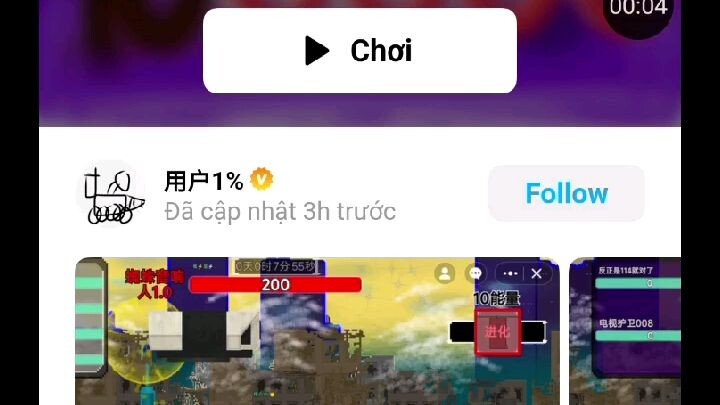Viewport: 720px width, 405px height.
Task: Open the first game screenshot preview
Action: [316, 331]
